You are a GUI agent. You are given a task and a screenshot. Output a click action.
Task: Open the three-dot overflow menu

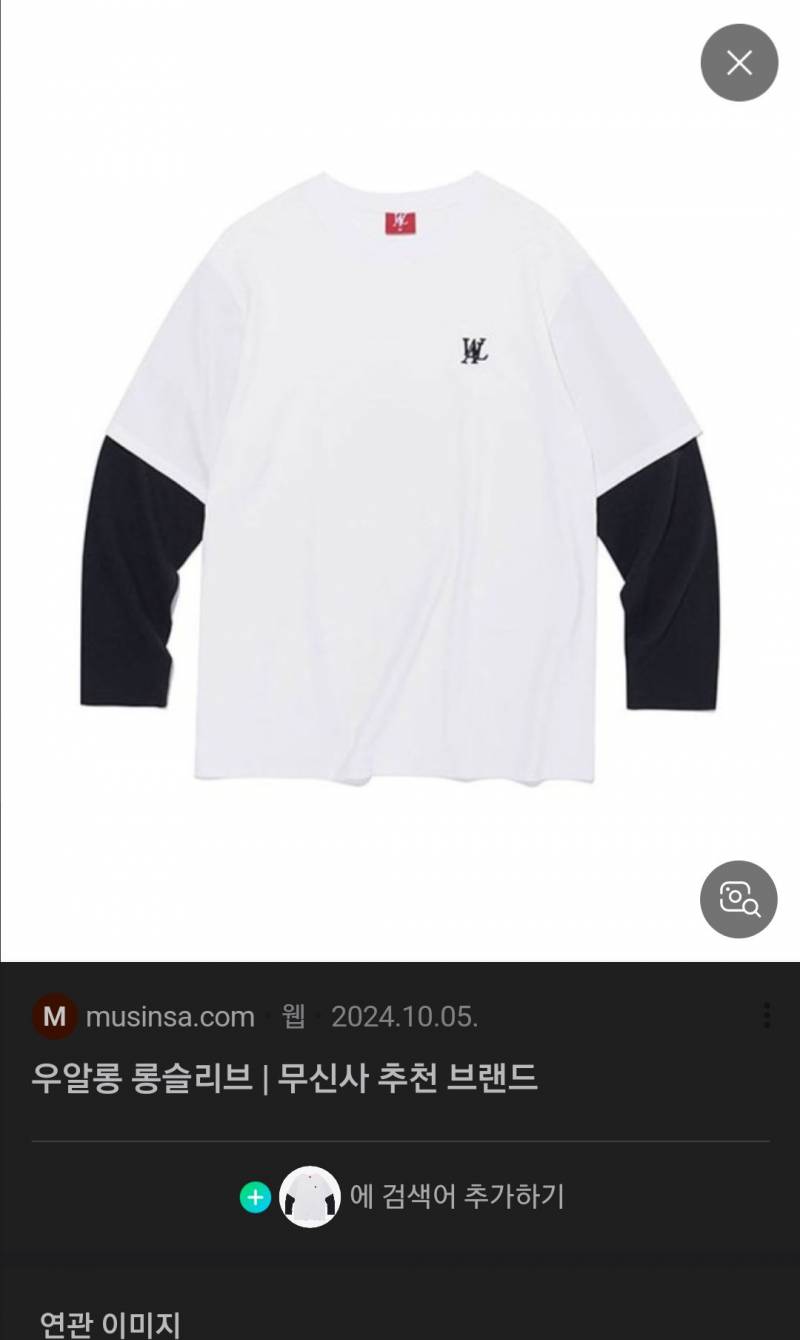click(766, 1016)
